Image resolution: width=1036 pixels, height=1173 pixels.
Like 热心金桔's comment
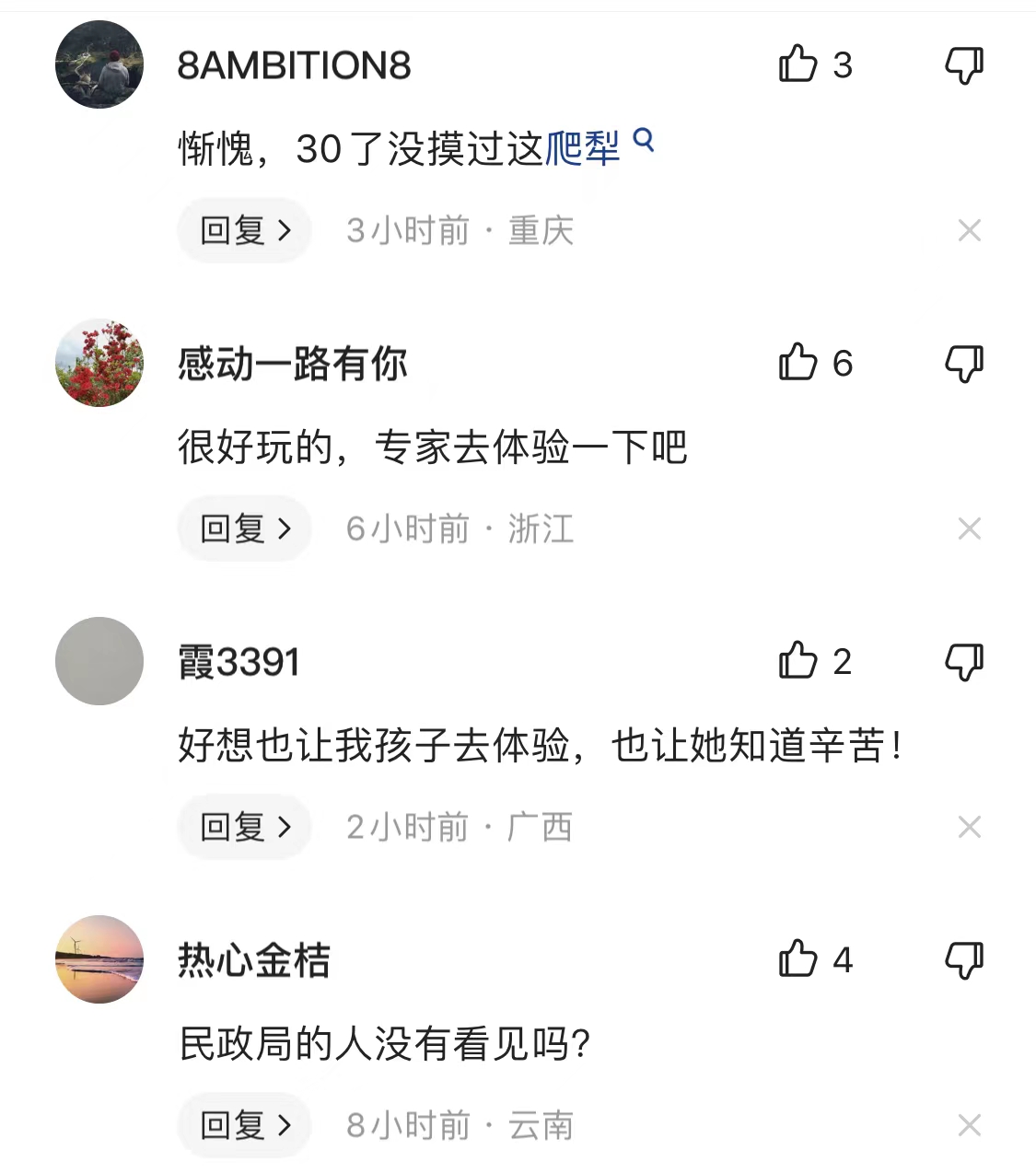click(x=799, y=959)
